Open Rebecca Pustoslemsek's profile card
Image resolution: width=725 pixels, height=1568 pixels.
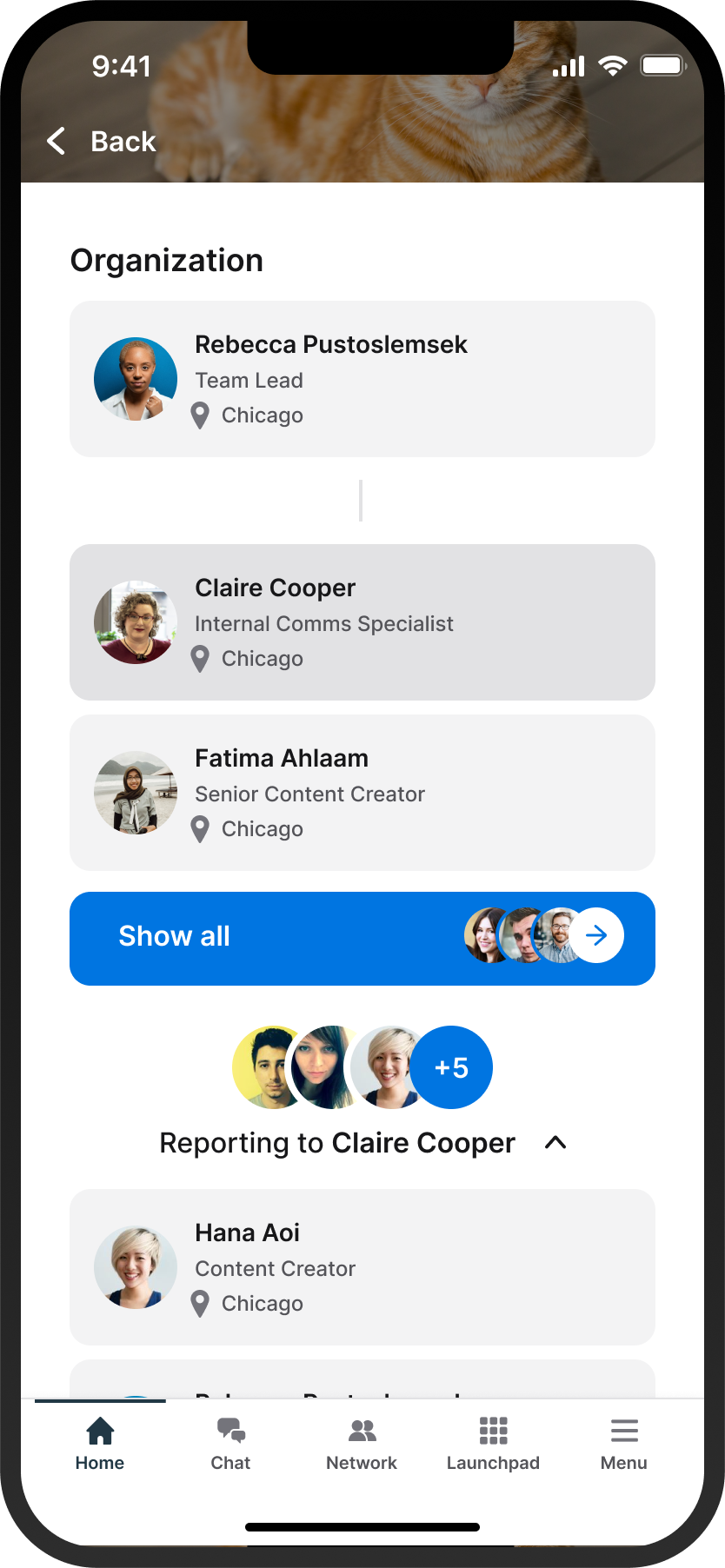point(362,379)
